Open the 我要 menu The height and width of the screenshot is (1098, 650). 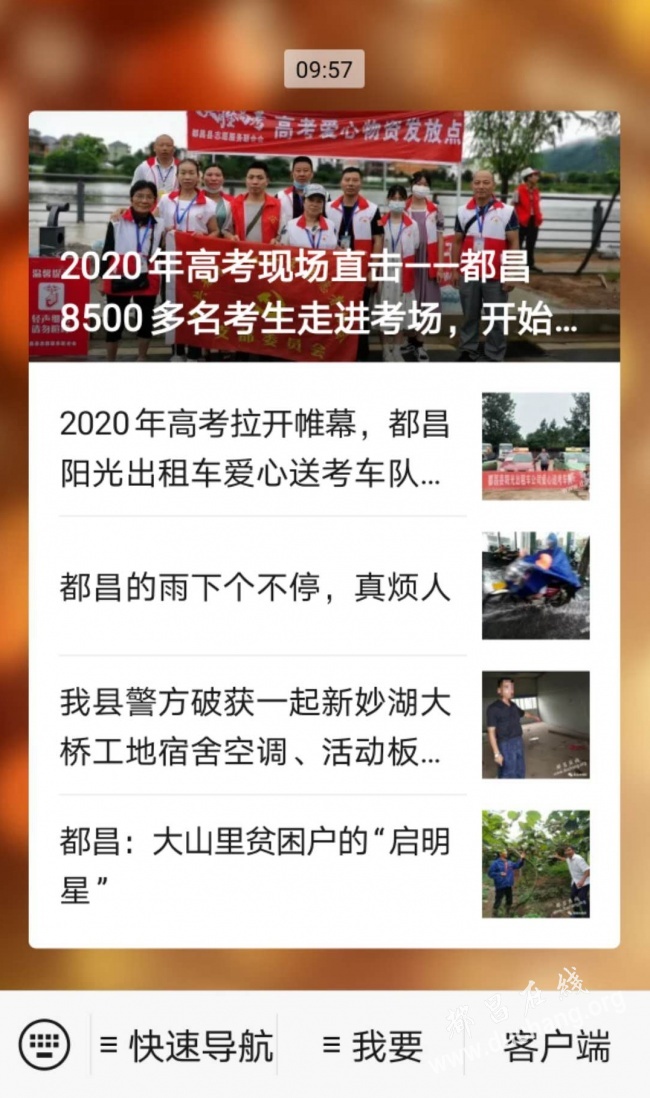[x=372, y=1045]
